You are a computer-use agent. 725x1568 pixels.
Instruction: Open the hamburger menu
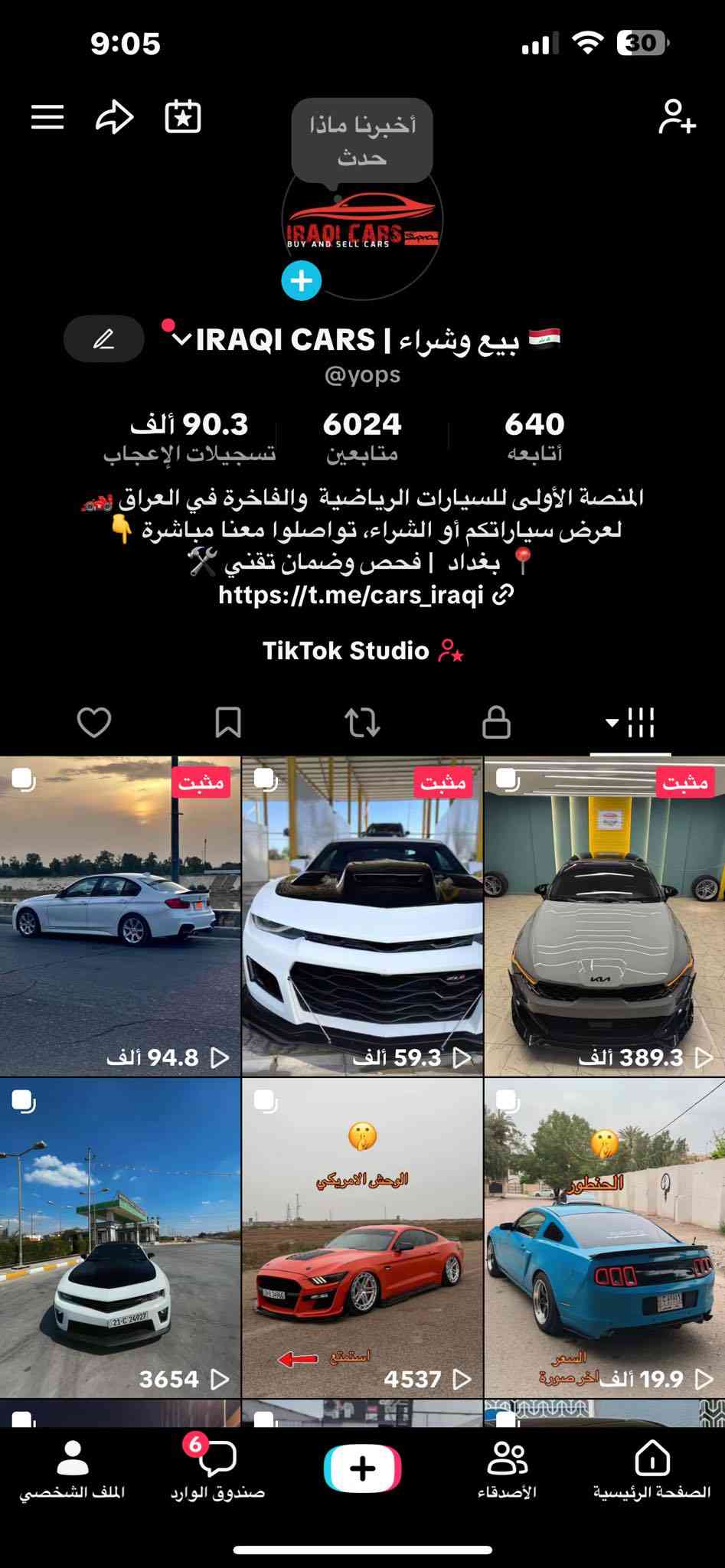(47, 117)
